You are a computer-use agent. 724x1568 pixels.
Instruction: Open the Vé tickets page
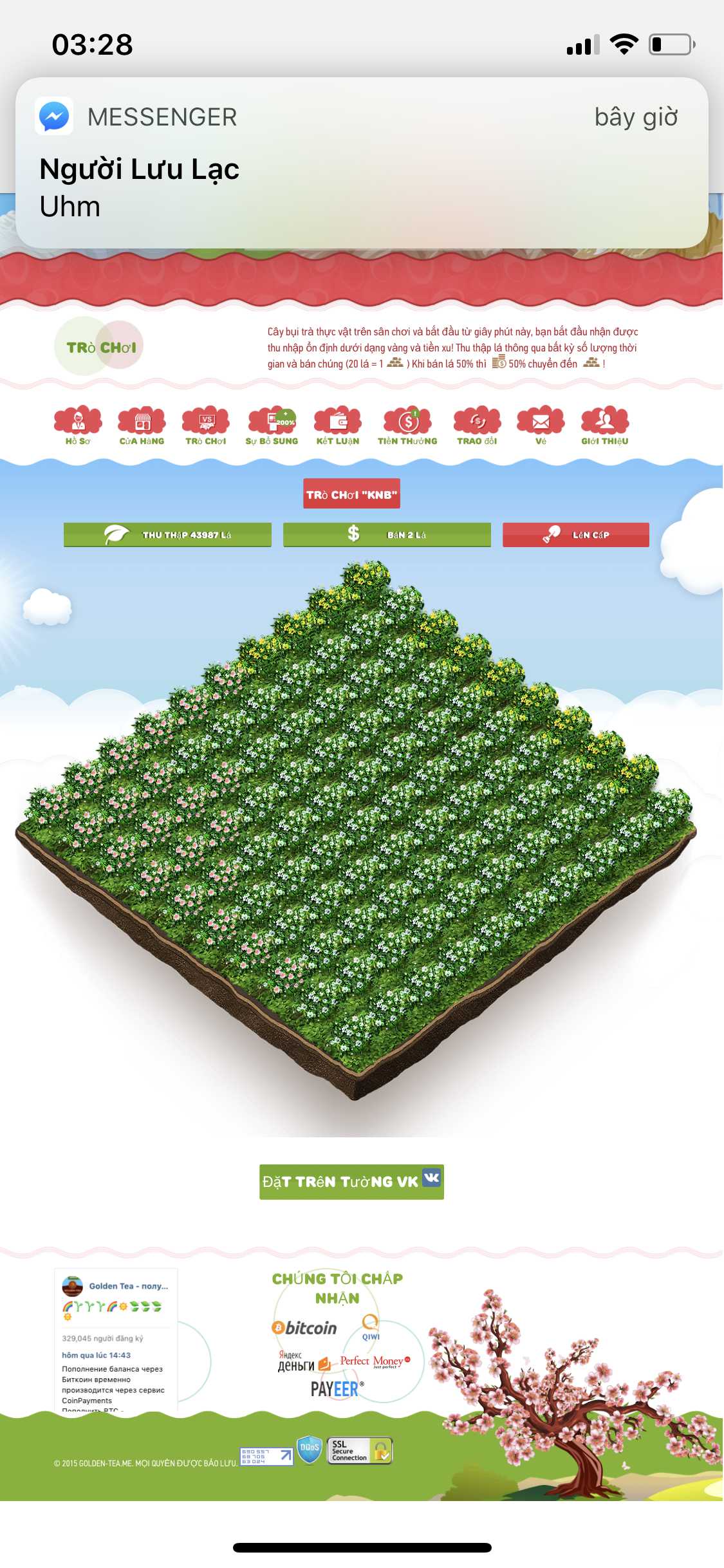541,425
